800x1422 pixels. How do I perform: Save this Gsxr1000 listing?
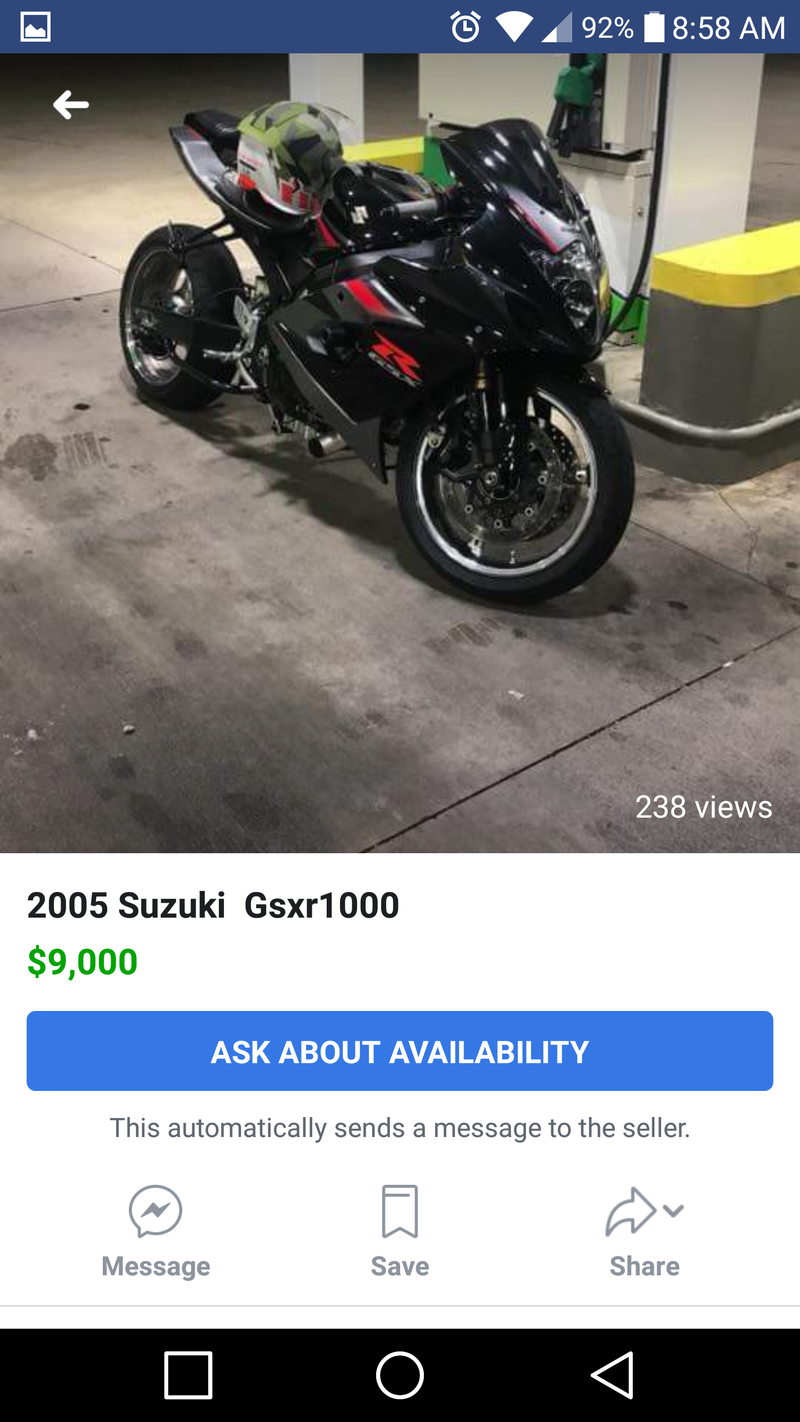tap(400, 1231)
